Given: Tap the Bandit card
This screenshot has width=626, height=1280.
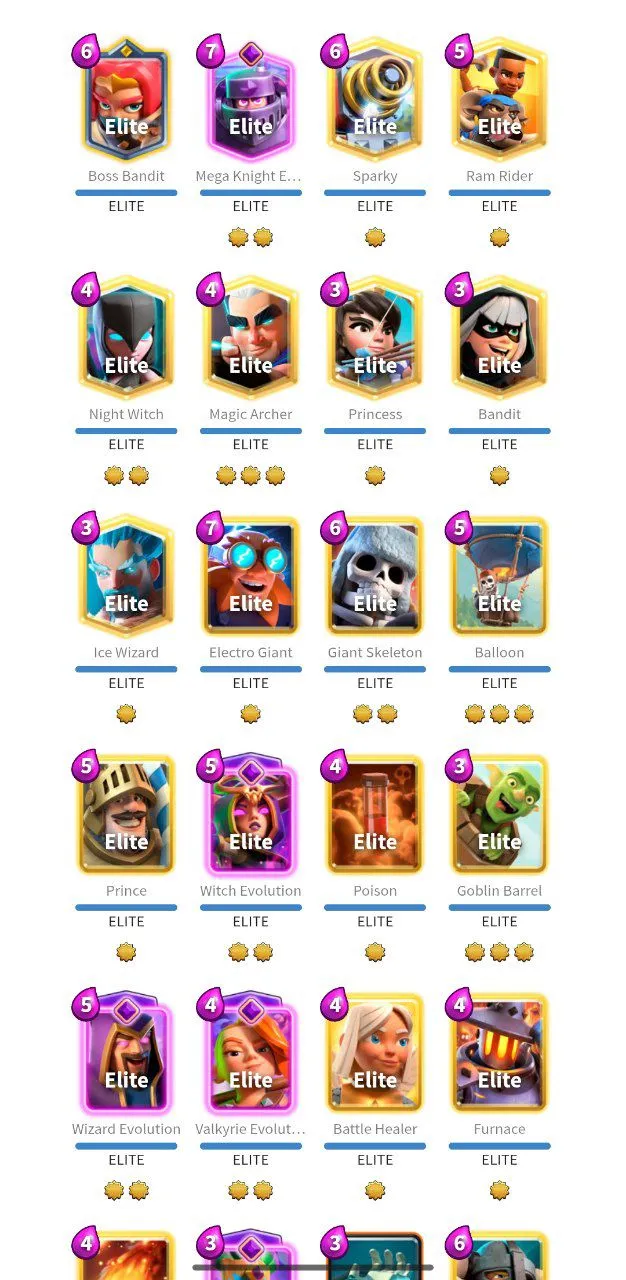Looking at the screenshot, I should [x=499, y=338].
